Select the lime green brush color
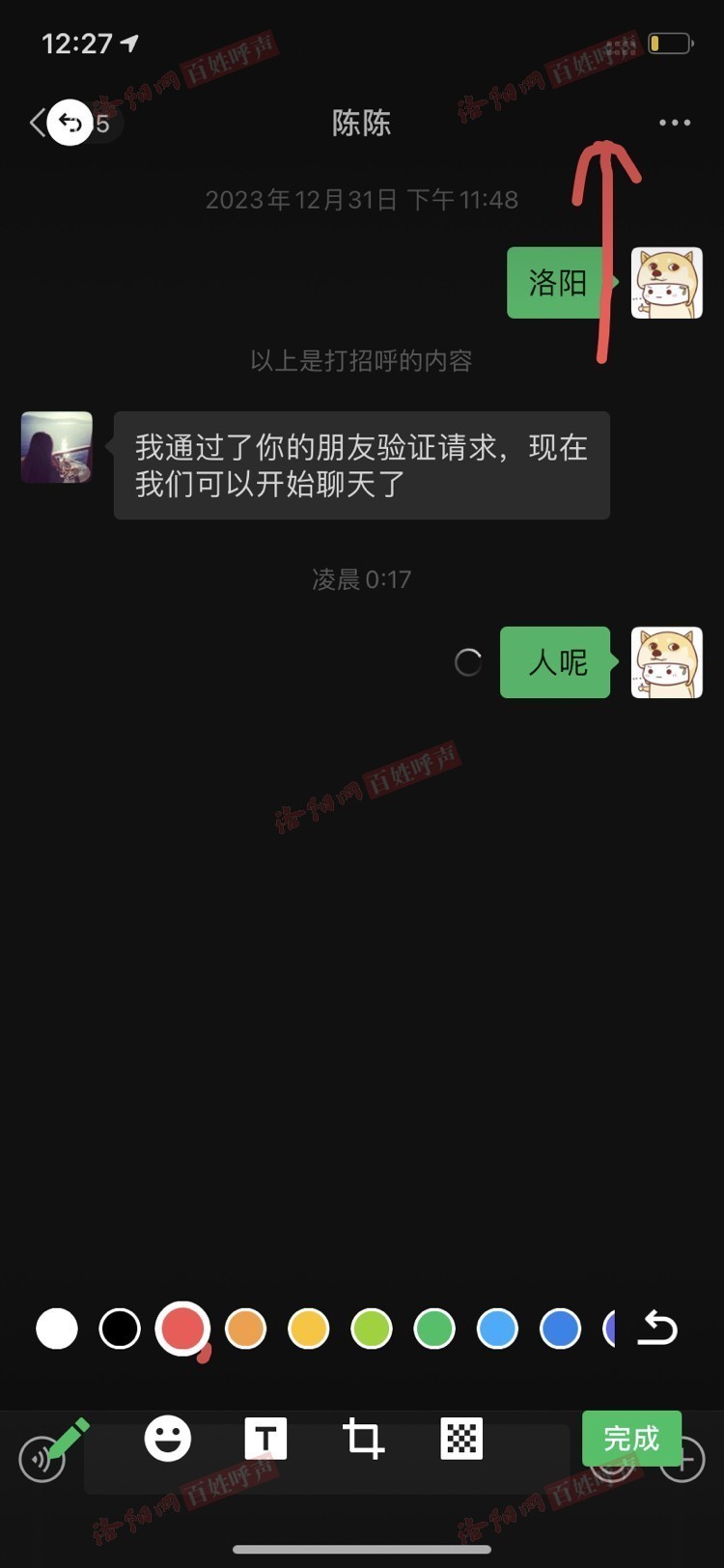Screen dimensions: 724x1568 pos(372,1329)
